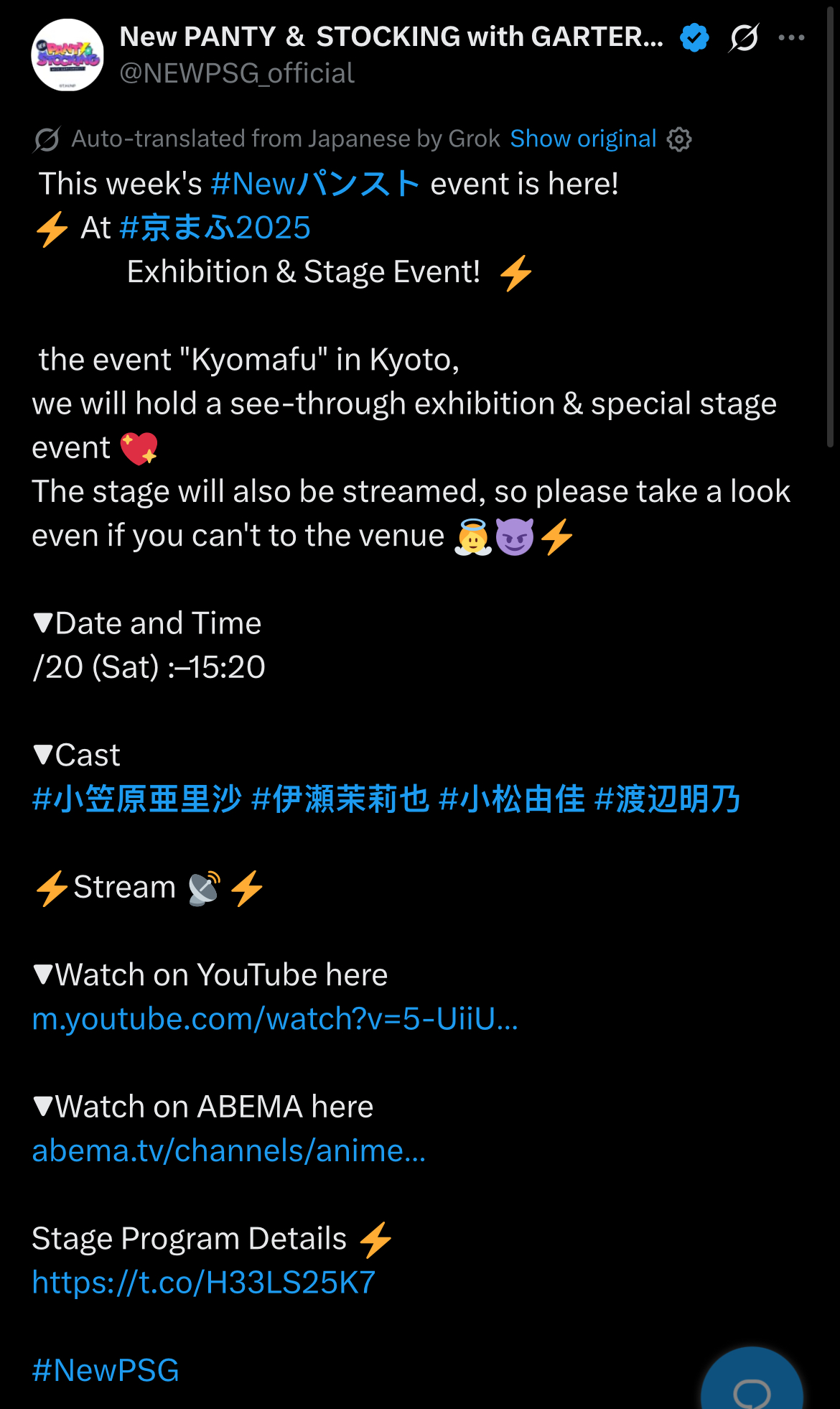Open the m.youtube.com watch link

point(275,1019)
